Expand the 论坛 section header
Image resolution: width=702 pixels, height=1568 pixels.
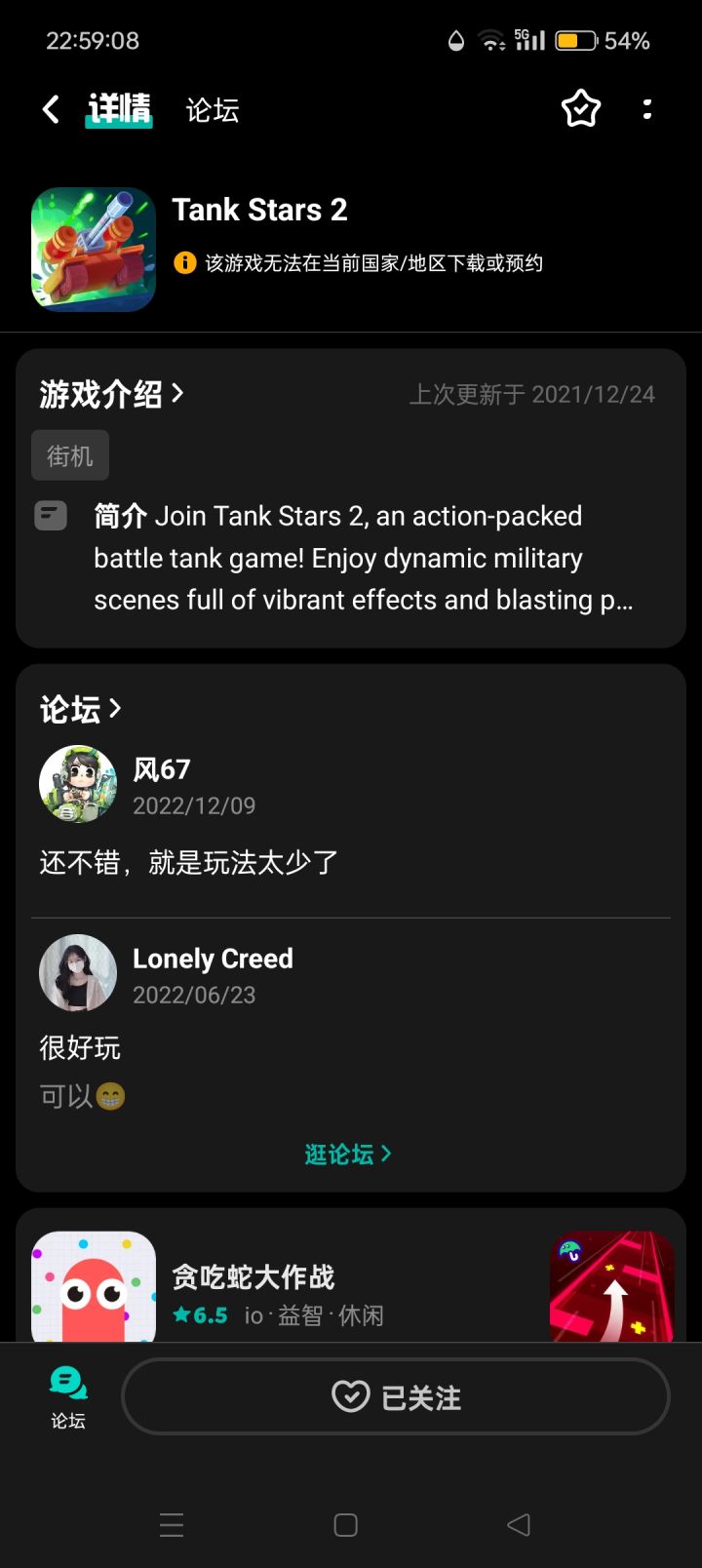(80, 709)
